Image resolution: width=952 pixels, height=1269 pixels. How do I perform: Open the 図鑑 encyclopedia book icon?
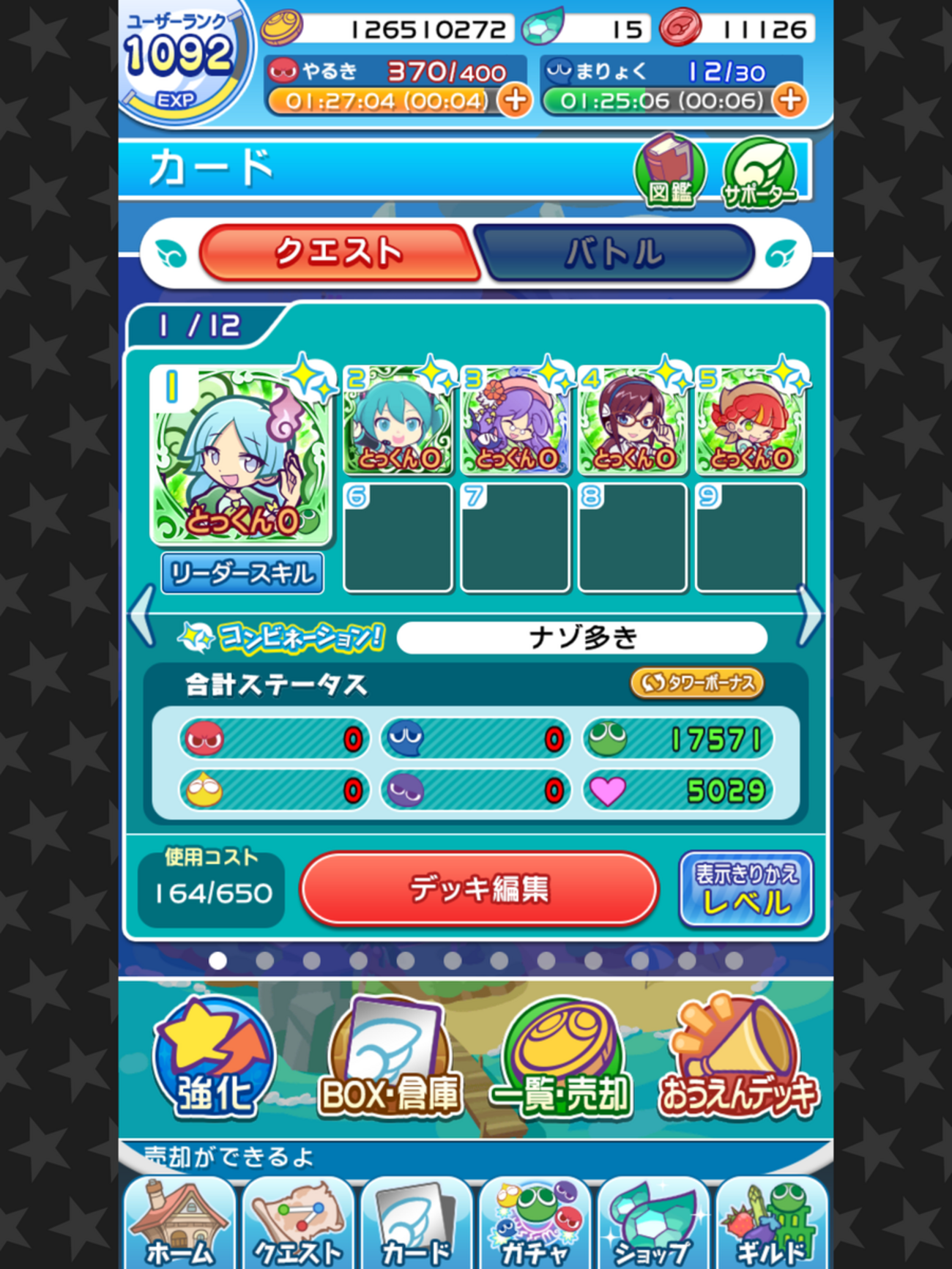pos(669,171)
